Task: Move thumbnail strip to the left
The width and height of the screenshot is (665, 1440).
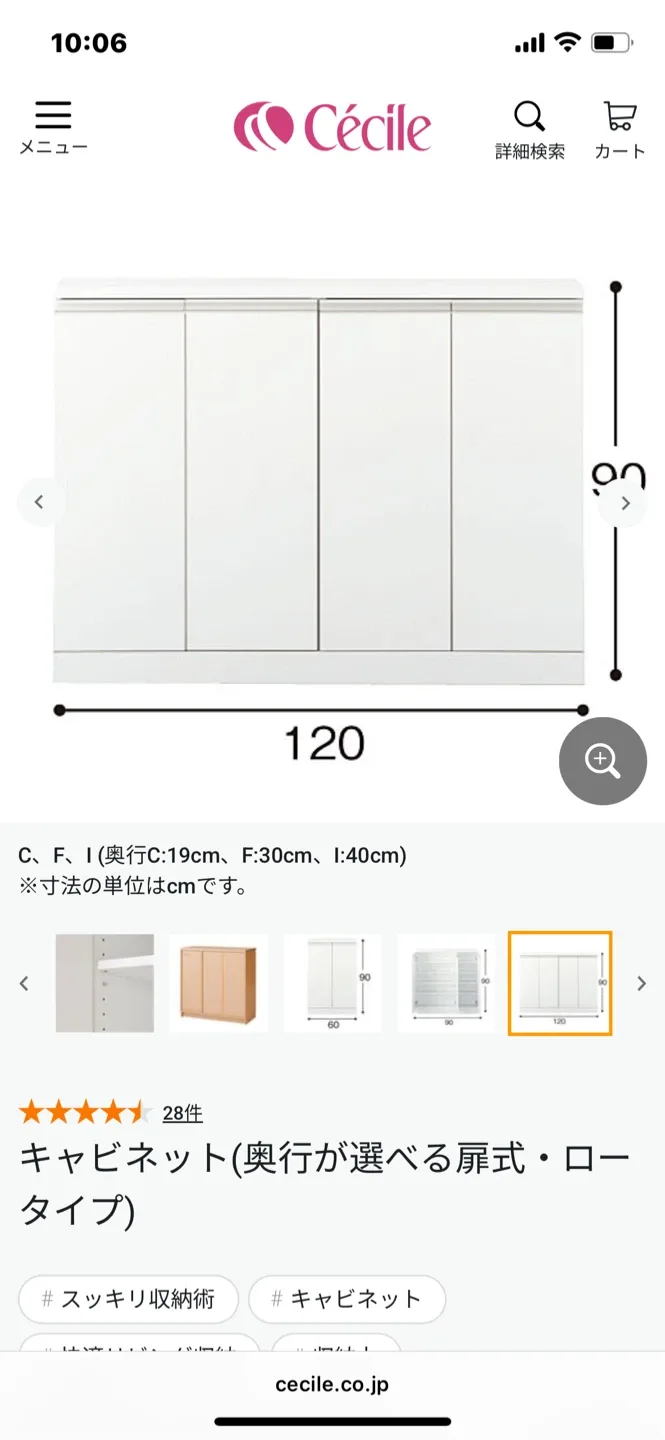Action: (x=25, y=983)
